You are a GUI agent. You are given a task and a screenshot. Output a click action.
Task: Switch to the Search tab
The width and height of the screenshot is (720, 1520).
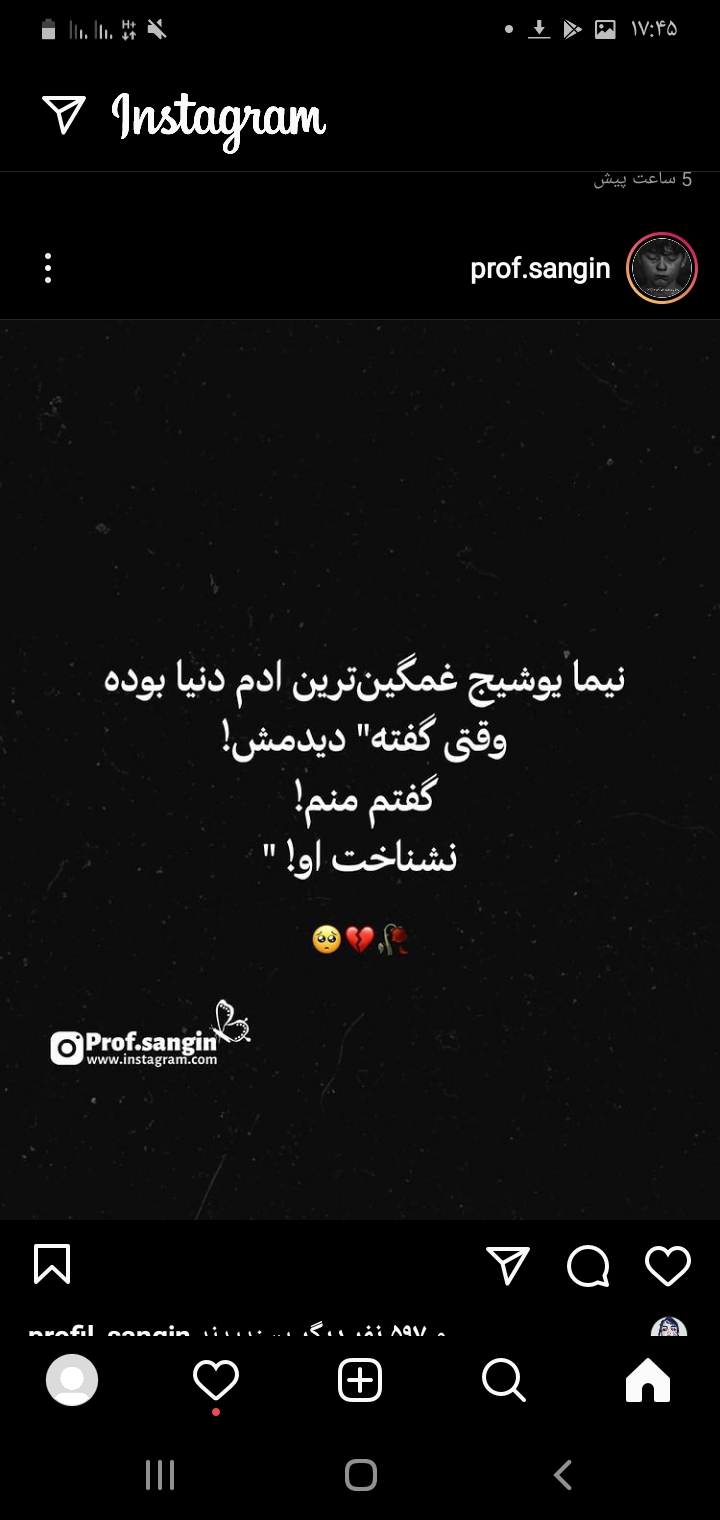point(503,1381)
